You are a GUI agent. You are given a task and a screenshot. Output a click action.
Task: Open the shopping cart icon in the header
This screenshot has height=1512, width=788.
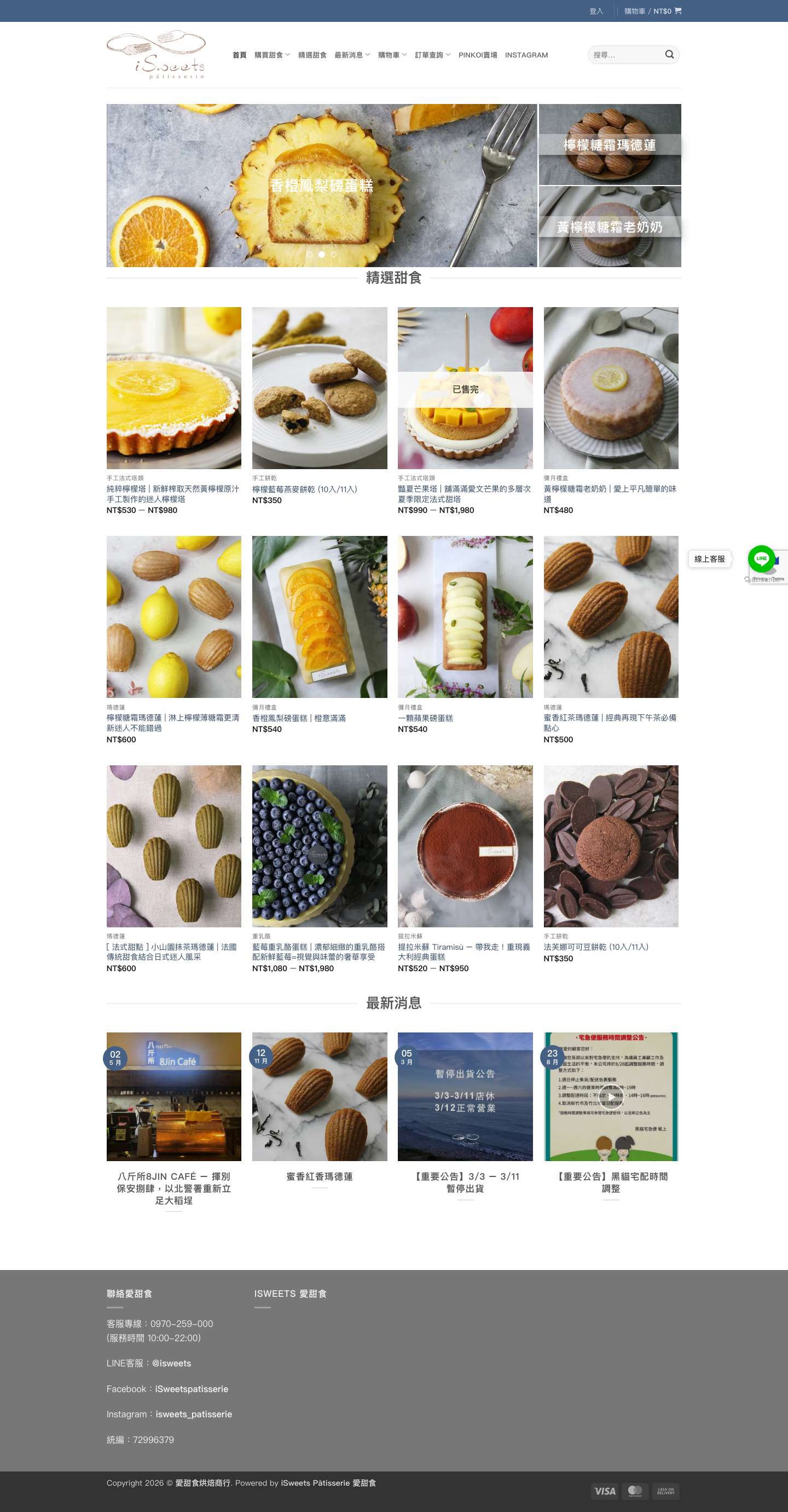(677, 10)
